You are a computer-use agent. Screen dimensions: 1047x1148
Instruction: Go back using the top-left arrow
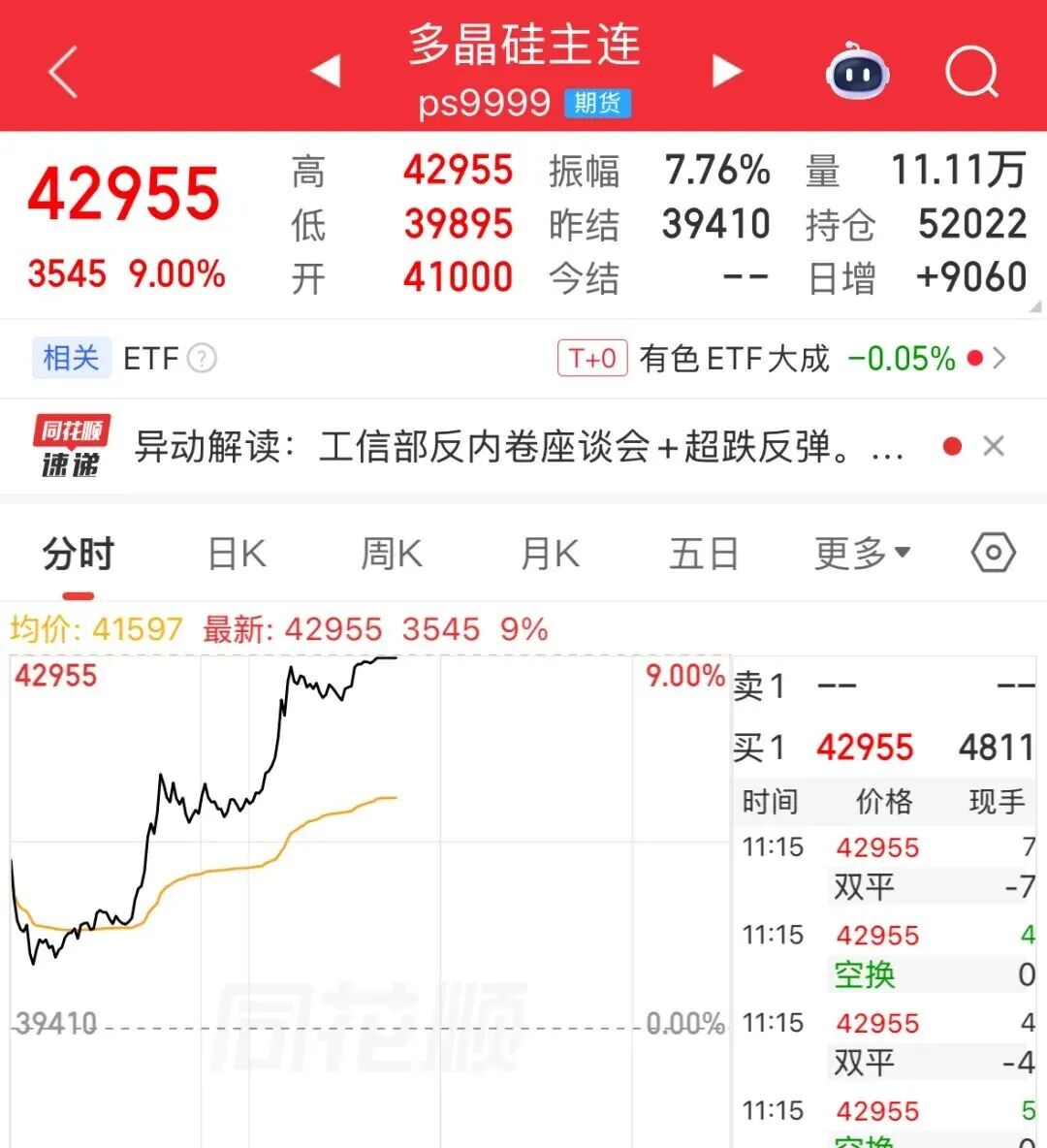pos(63,73)
